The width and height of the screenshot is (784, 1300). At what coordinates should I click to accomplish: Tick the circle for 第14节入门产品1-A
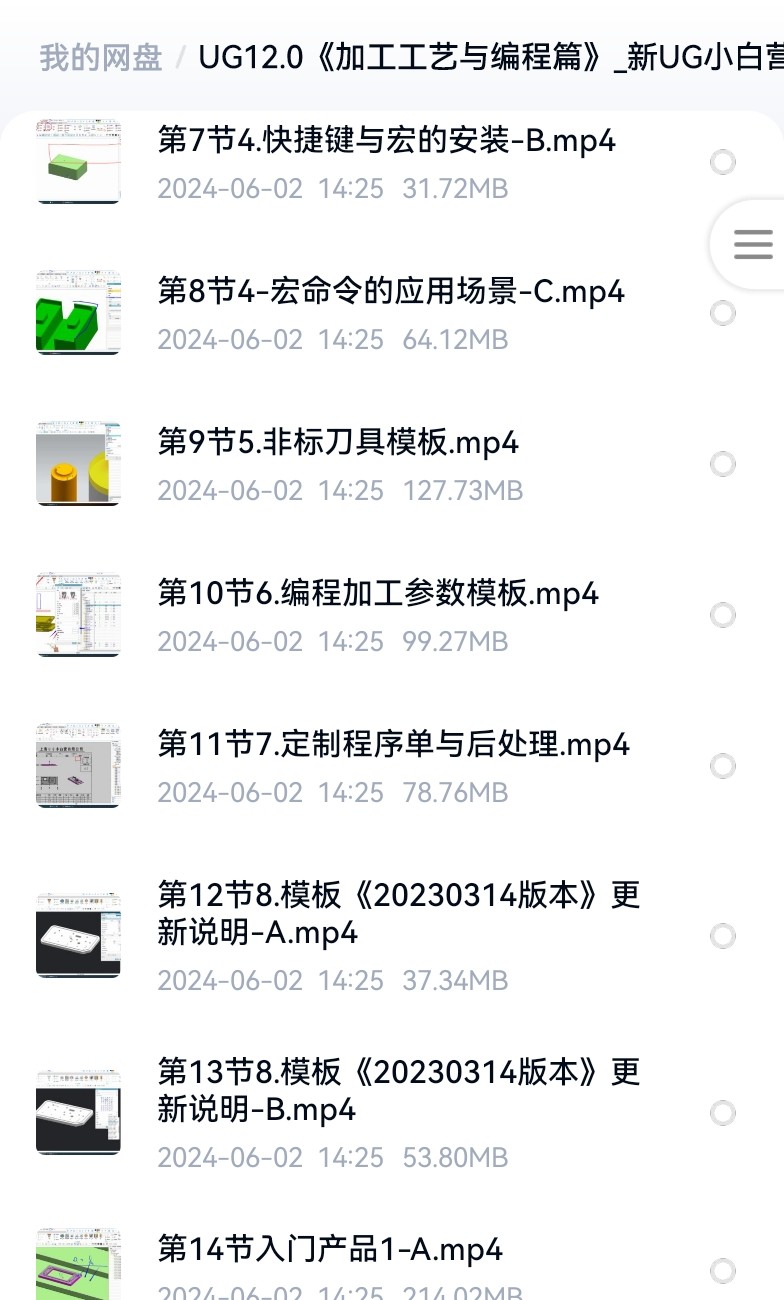[x=722, y=1271]
